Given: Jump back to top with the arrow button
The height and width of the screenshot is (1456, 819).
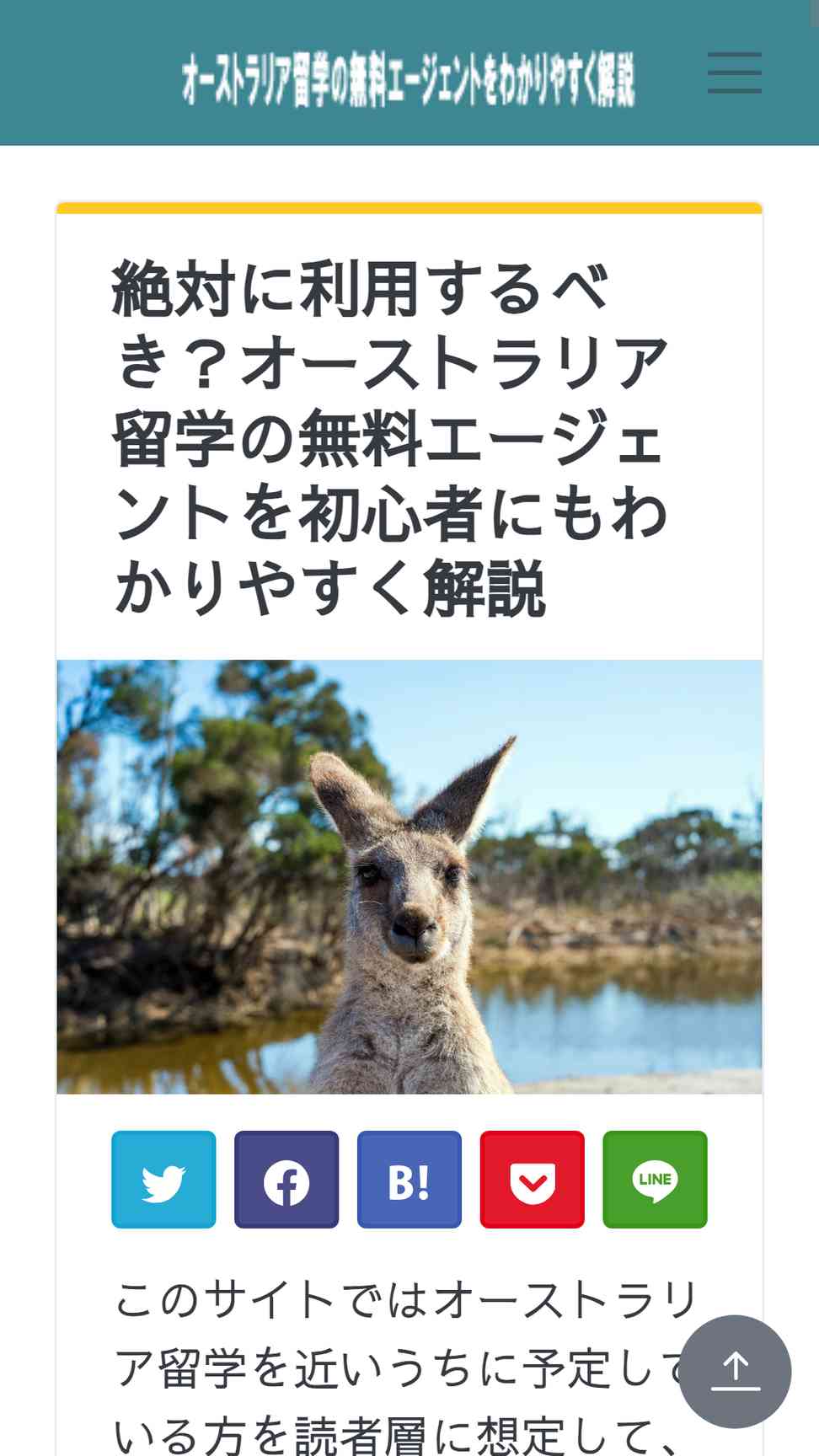Looking at the screenshot, I should [x=735, y=1371].
